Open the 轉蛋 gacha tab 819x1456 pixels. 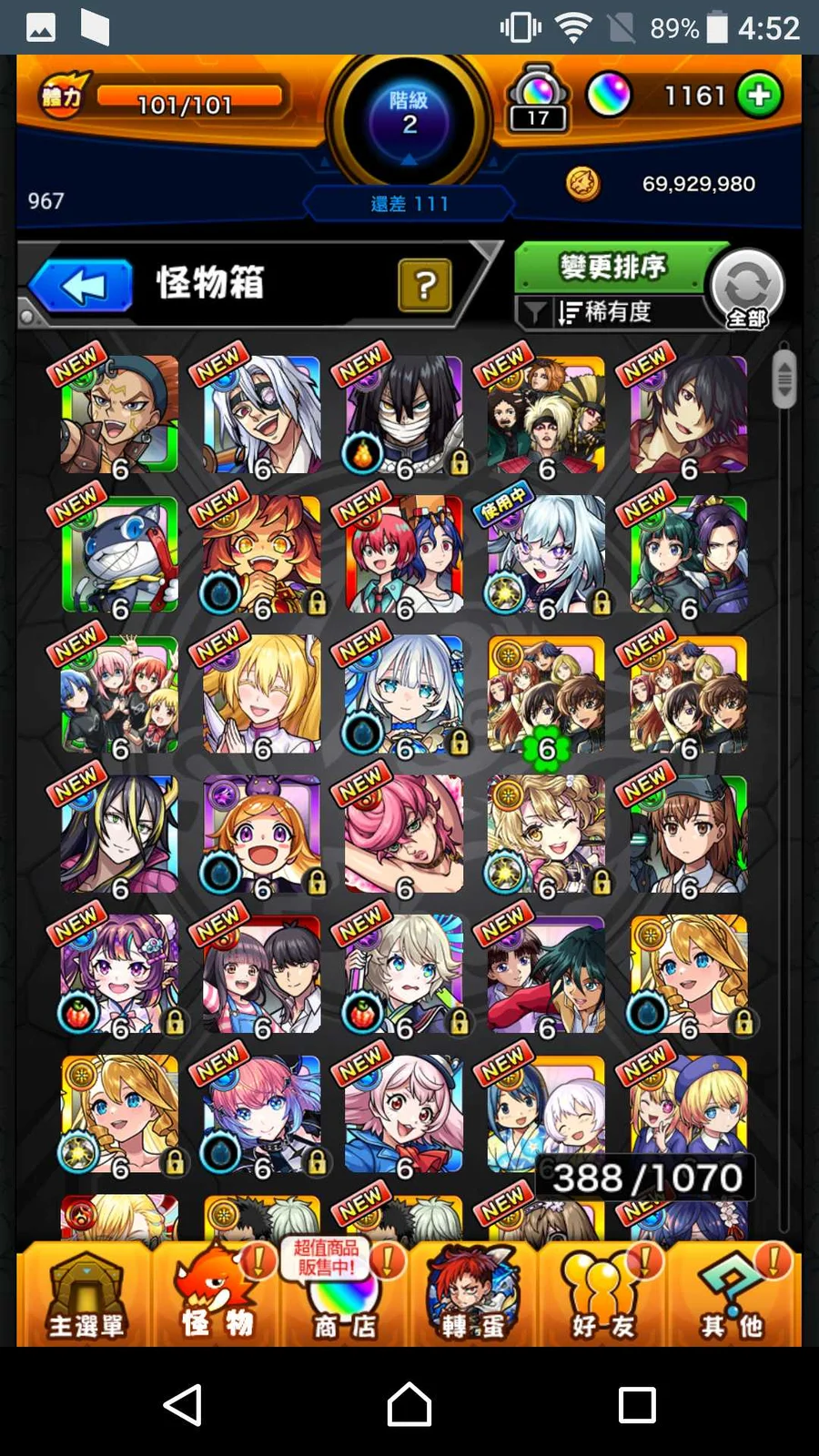[473, 1296]
